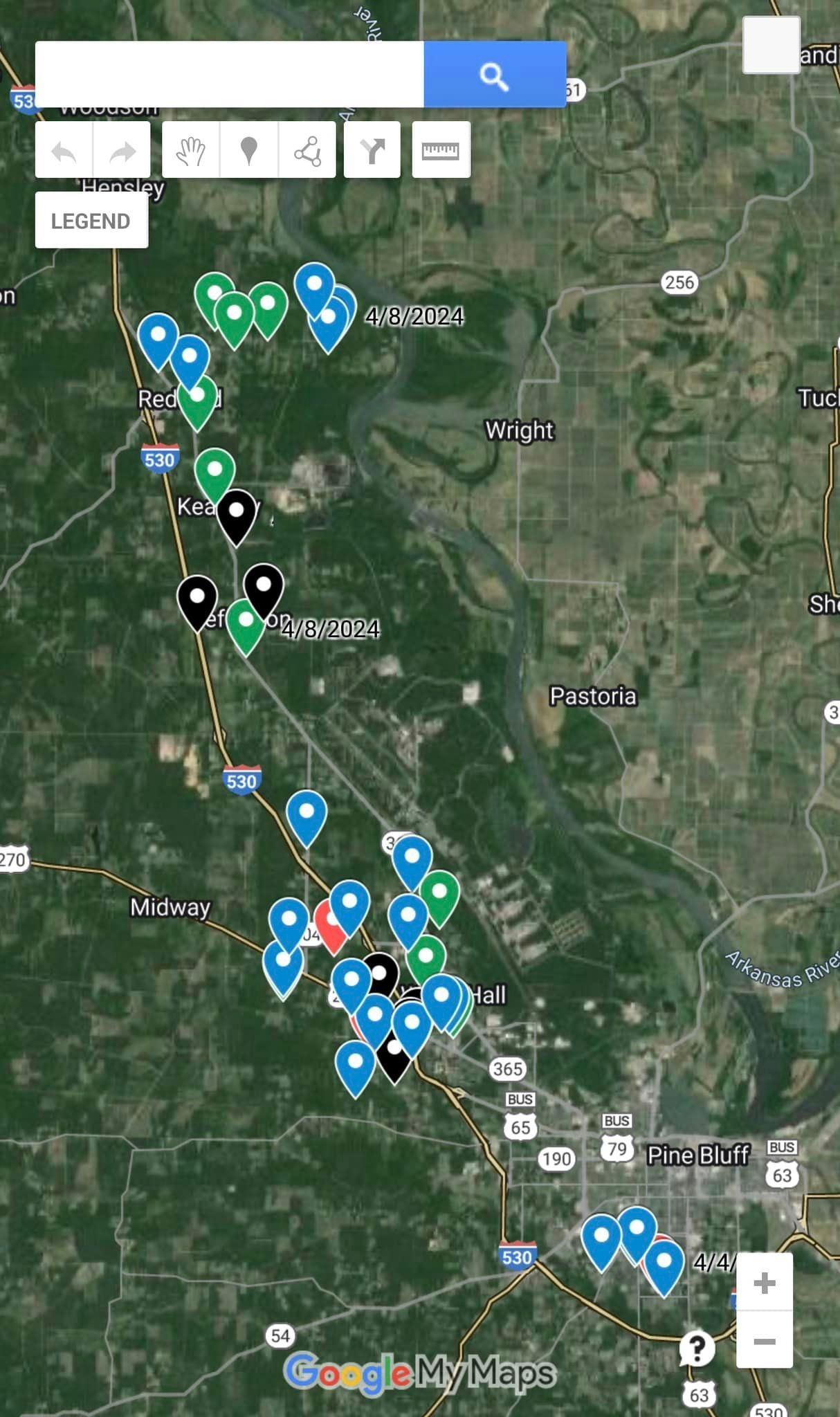Select the ruler measure distance tool

[x=441, y=150]
